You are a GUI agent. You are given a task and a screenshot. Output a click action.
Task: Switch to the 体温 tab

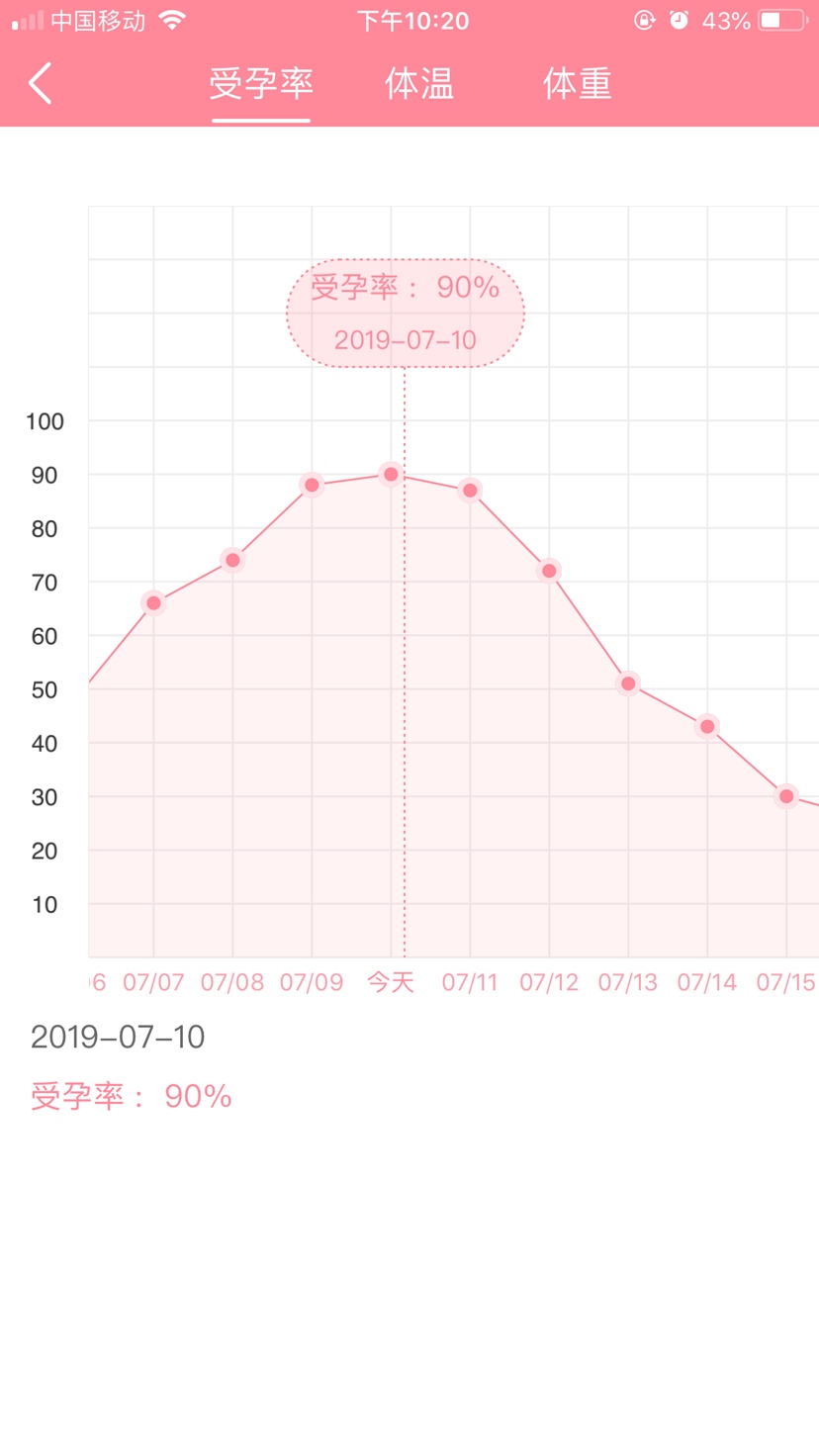point(419,84)
